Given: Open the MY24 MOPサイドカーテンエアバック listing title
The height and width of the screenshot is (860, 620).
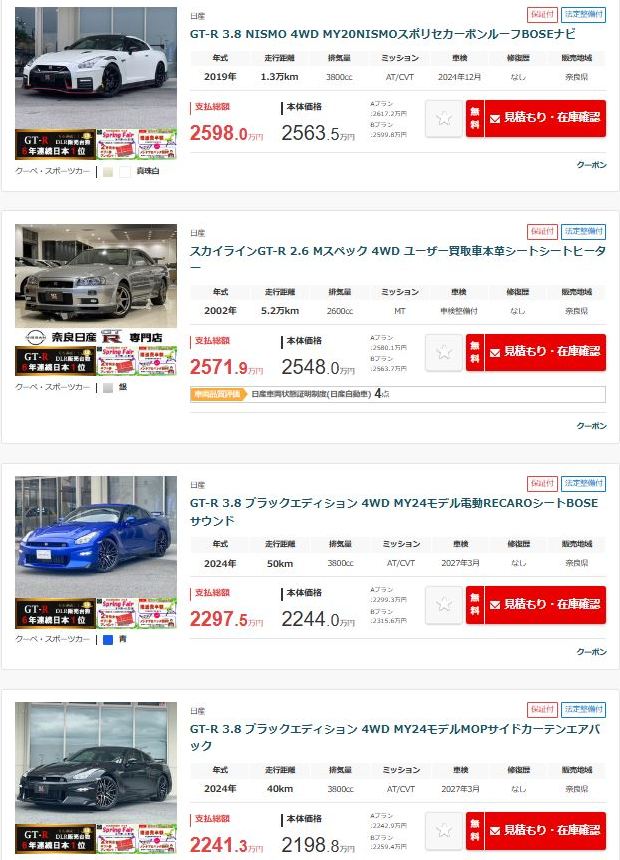Looking at the screenshot, I should [x=394, y=737].
